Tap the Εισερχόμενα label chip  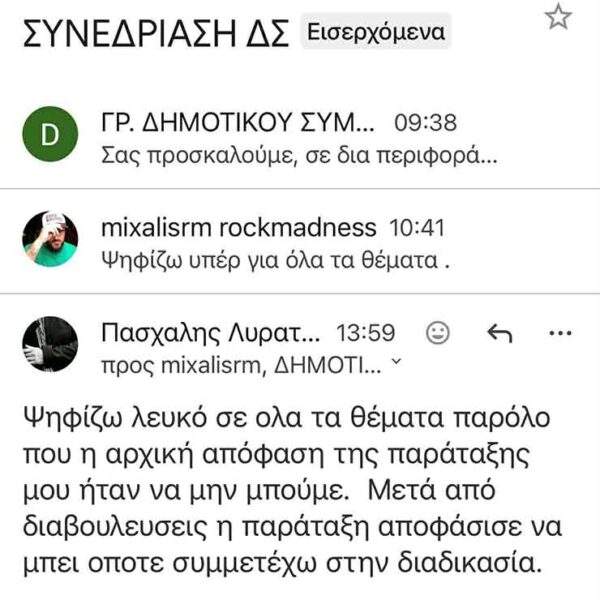pyautogui.click(x=375, y=33)
